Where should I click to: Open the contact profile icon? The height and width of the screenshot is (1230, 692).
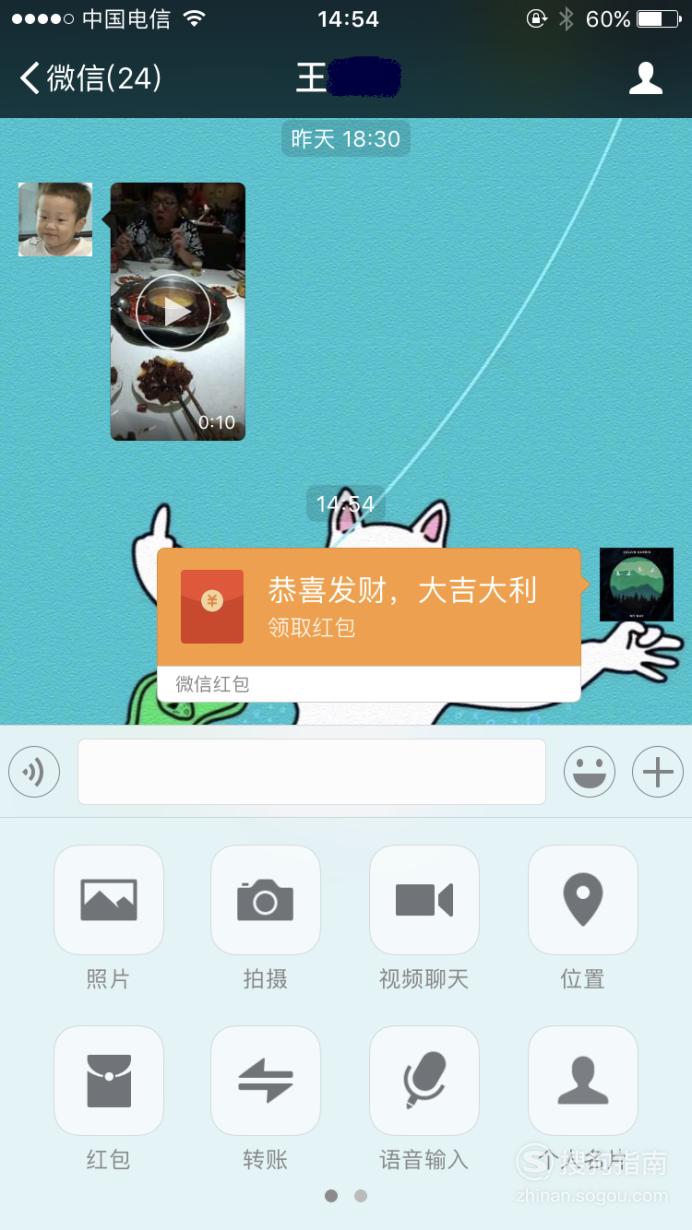click(646, 78)
